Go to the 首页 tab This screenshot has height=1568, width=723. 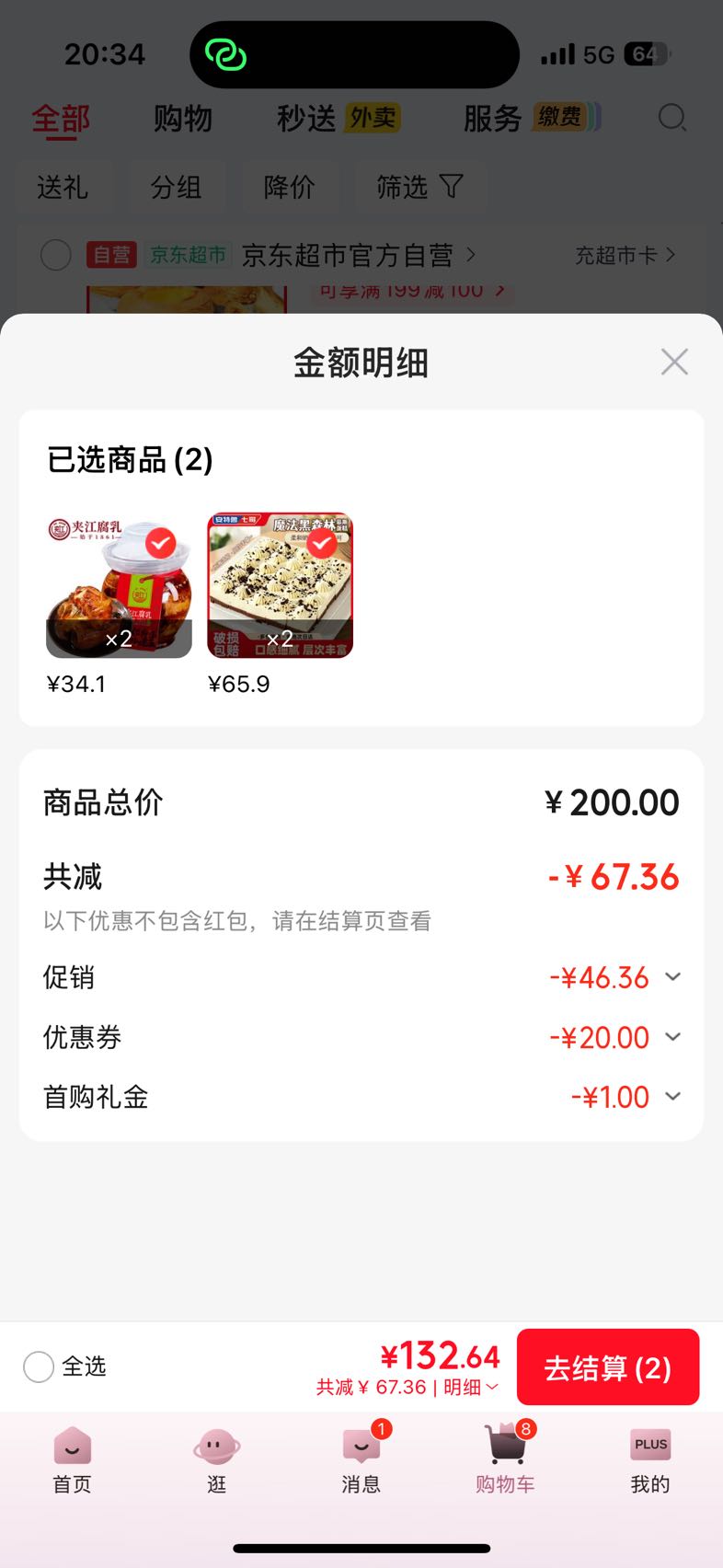point(72,1460)
